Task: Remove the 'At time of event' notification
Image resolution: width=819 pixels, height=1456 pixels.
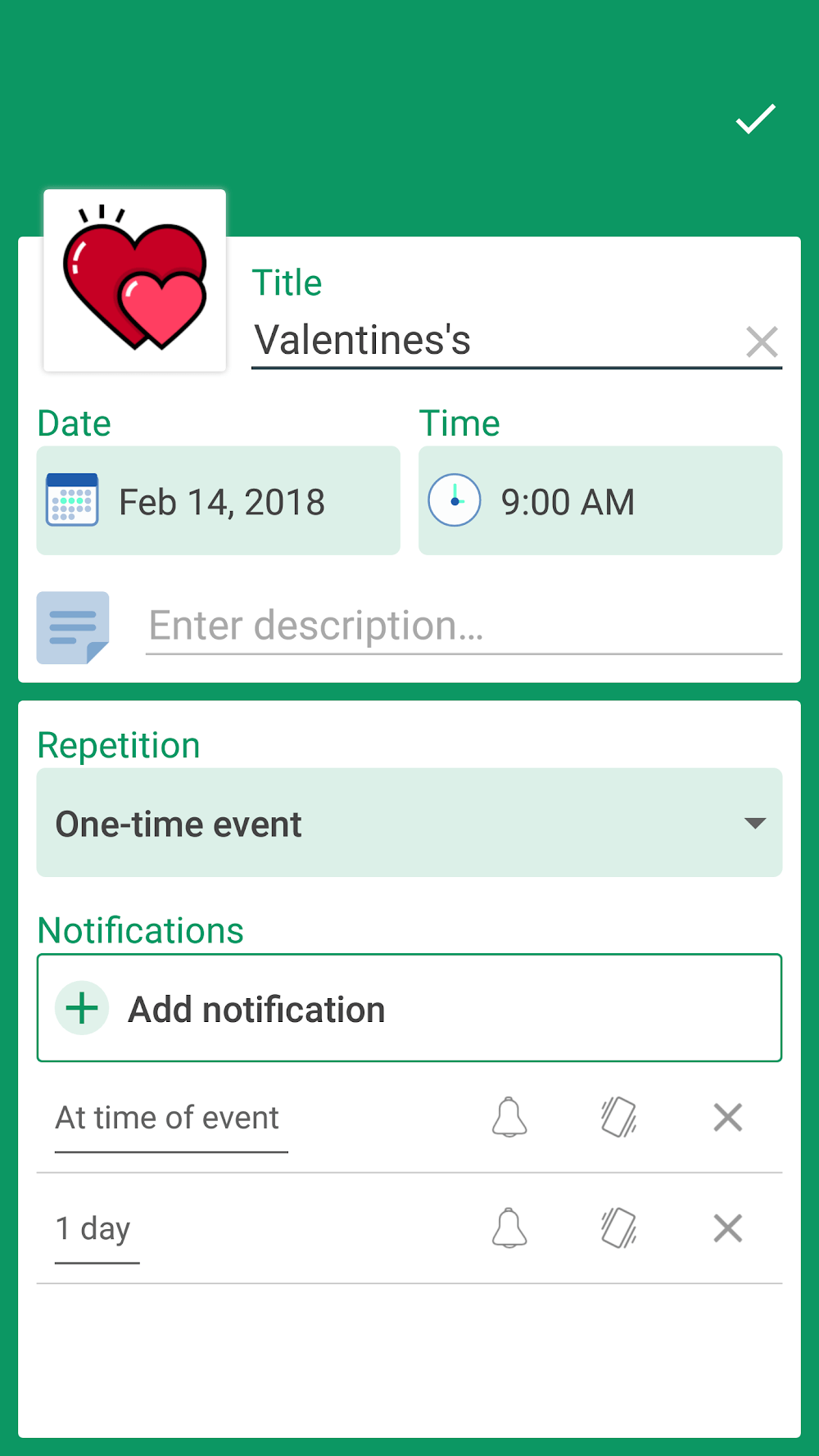Action: tap(727, 1118)
